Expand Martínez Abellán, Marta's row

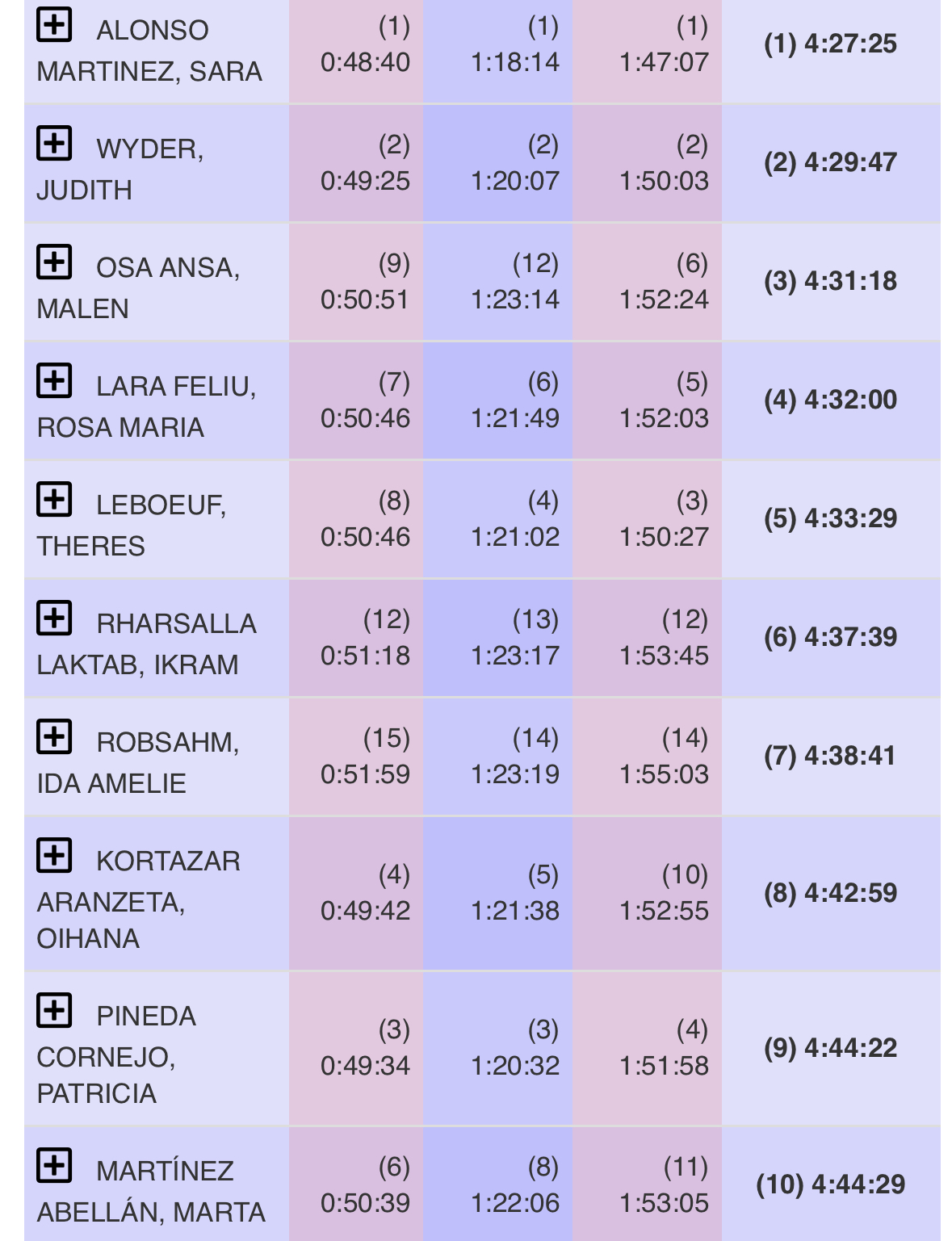coord(54,1166)
